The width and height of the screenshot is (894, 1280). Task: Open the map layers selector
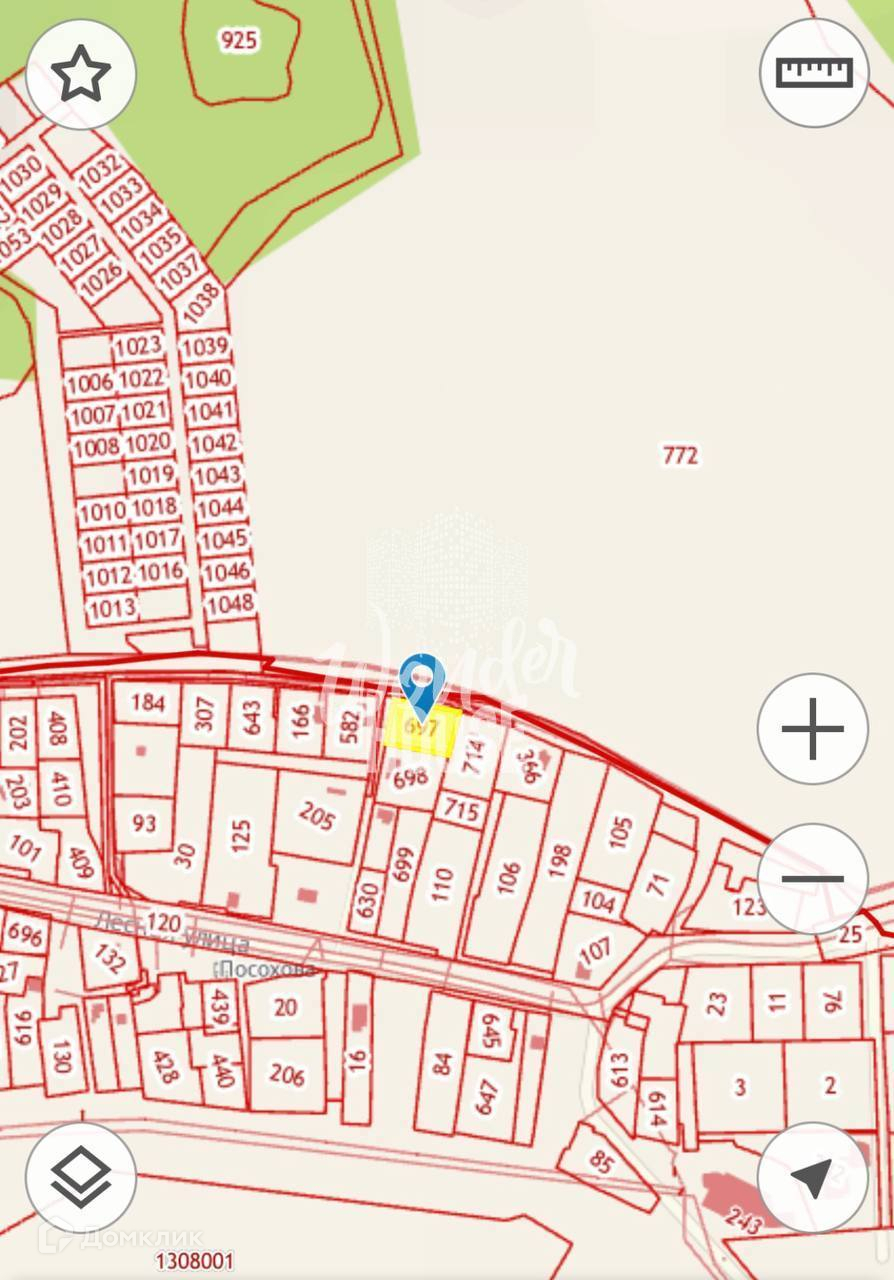click(80, 1178)
